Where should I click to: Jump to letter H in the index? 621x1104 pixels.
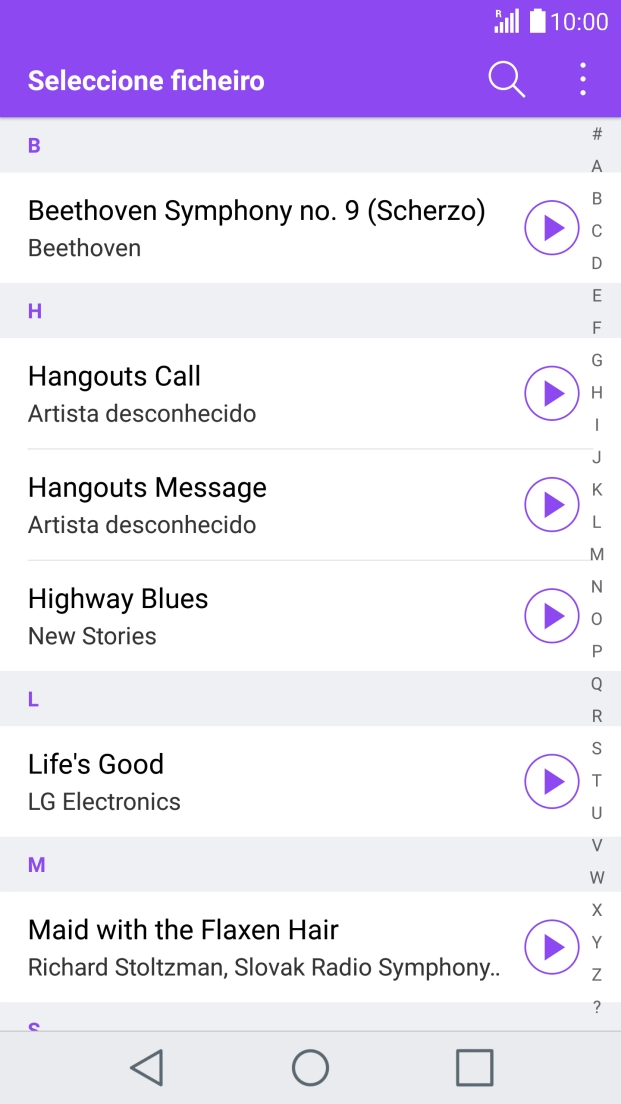597,393
